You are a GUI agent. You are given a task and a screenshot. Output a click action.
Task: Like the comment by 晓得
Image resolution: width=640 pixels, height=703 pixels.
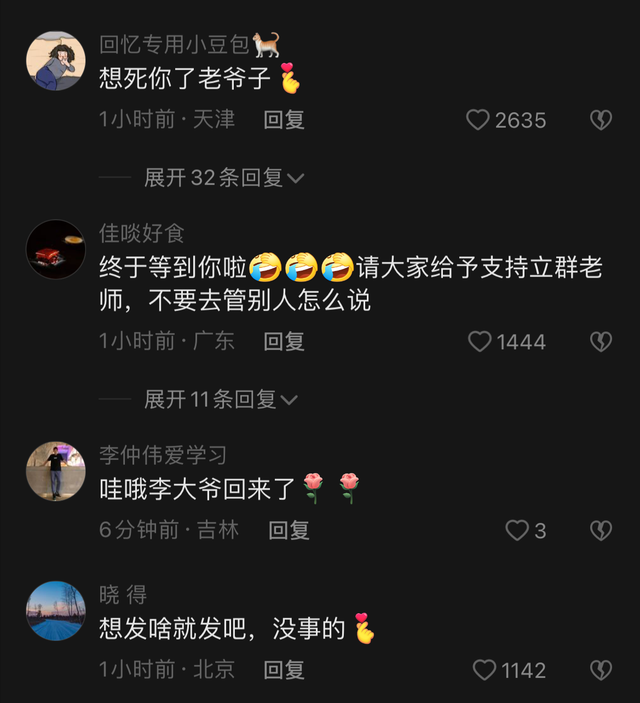coord(483,670)
